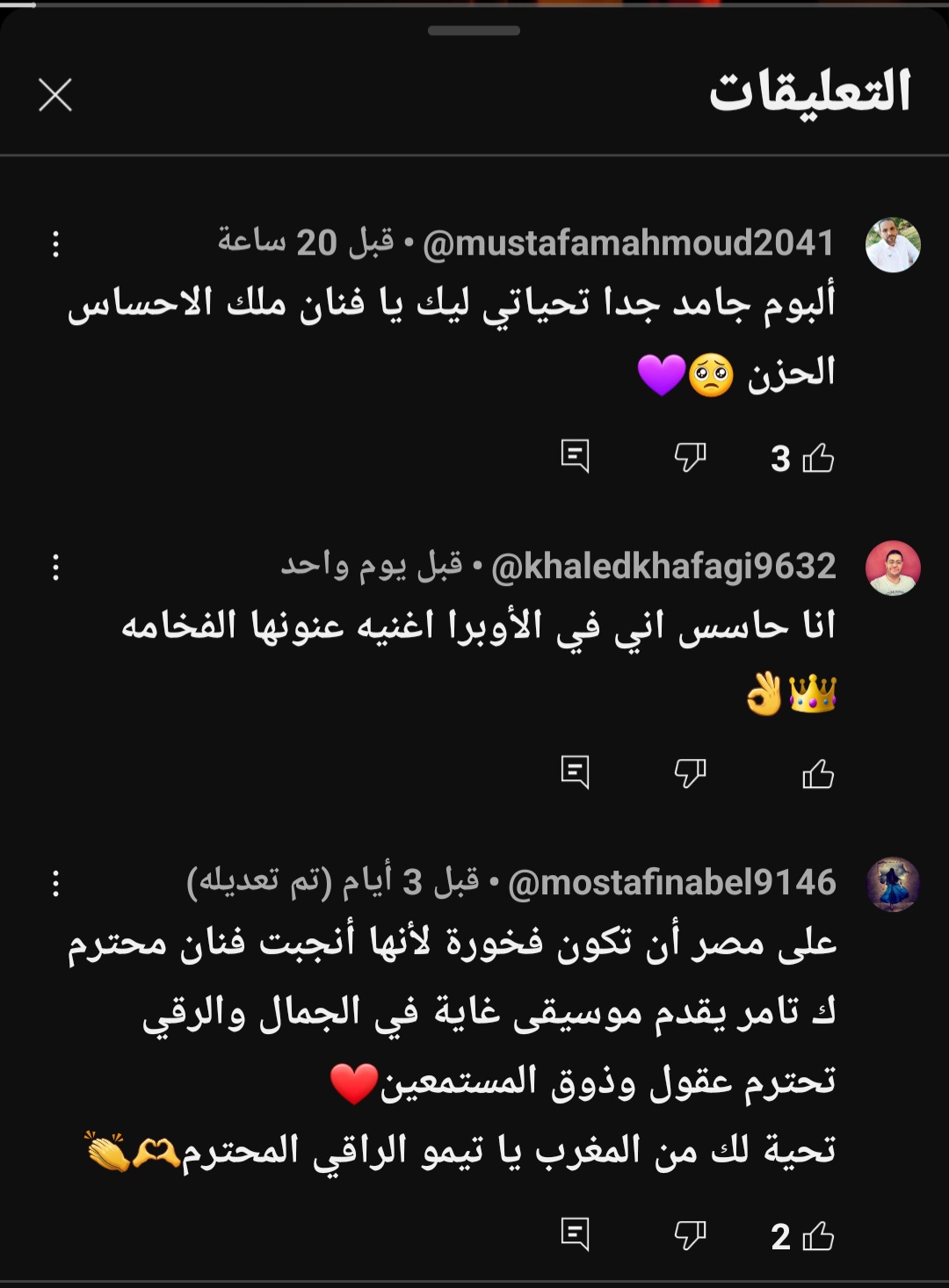Open options menu for @mustafamahmoud2041's comment

55,244
